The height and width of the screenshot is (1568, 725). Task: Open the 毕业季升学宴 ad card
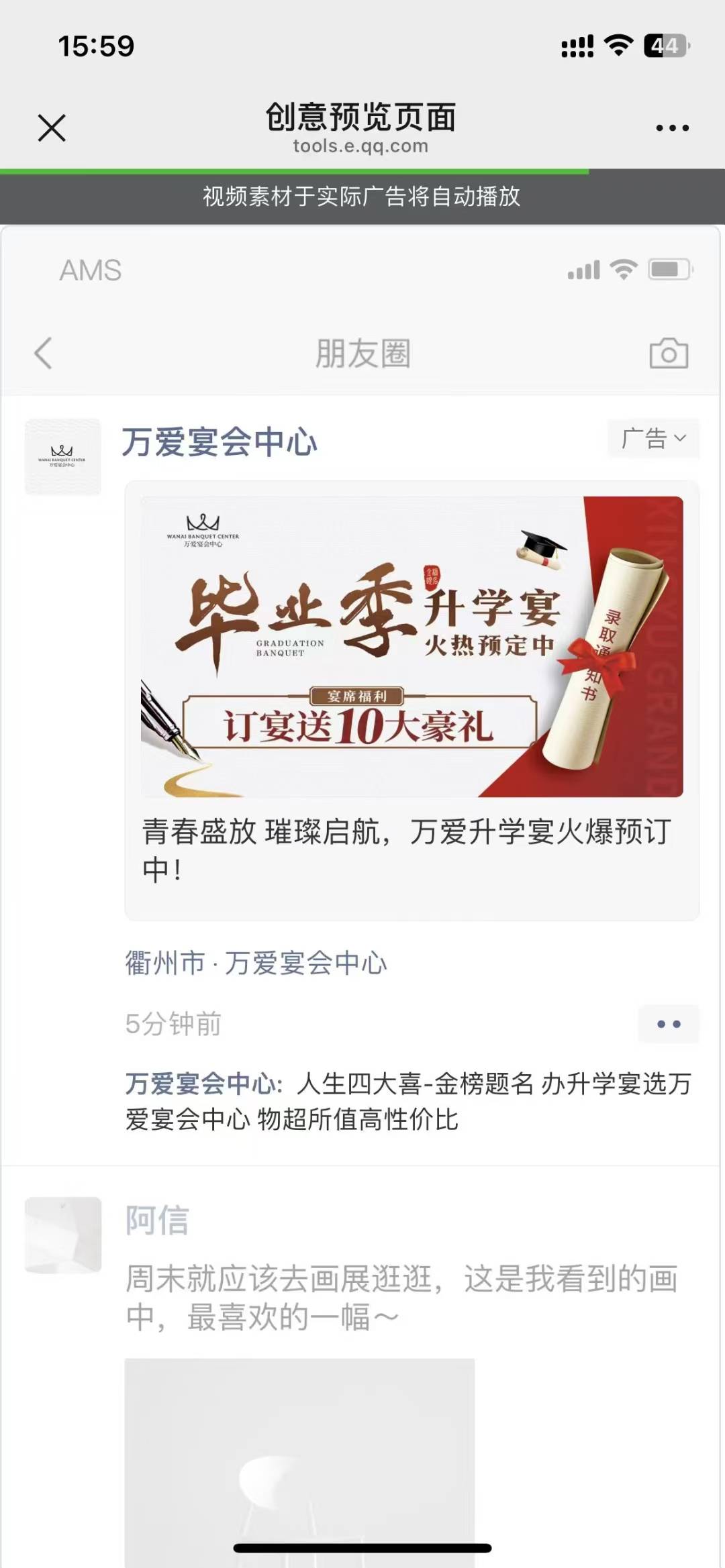coord(412,700)
